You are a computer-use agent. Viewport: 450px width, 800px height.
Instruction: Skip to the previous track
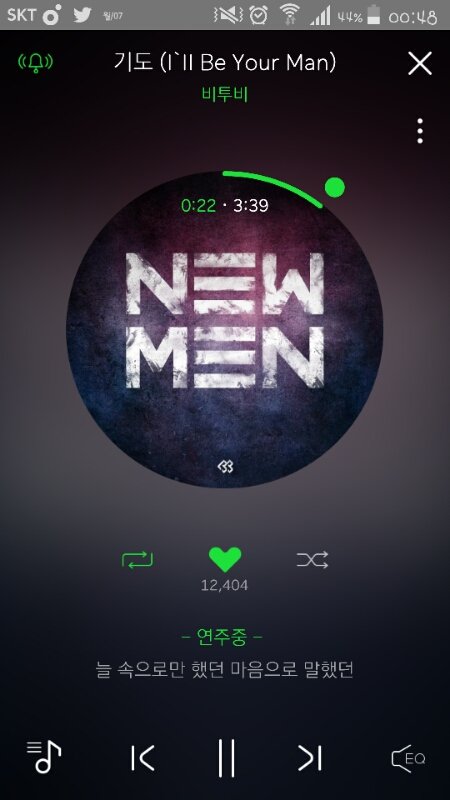pos(142,758)
